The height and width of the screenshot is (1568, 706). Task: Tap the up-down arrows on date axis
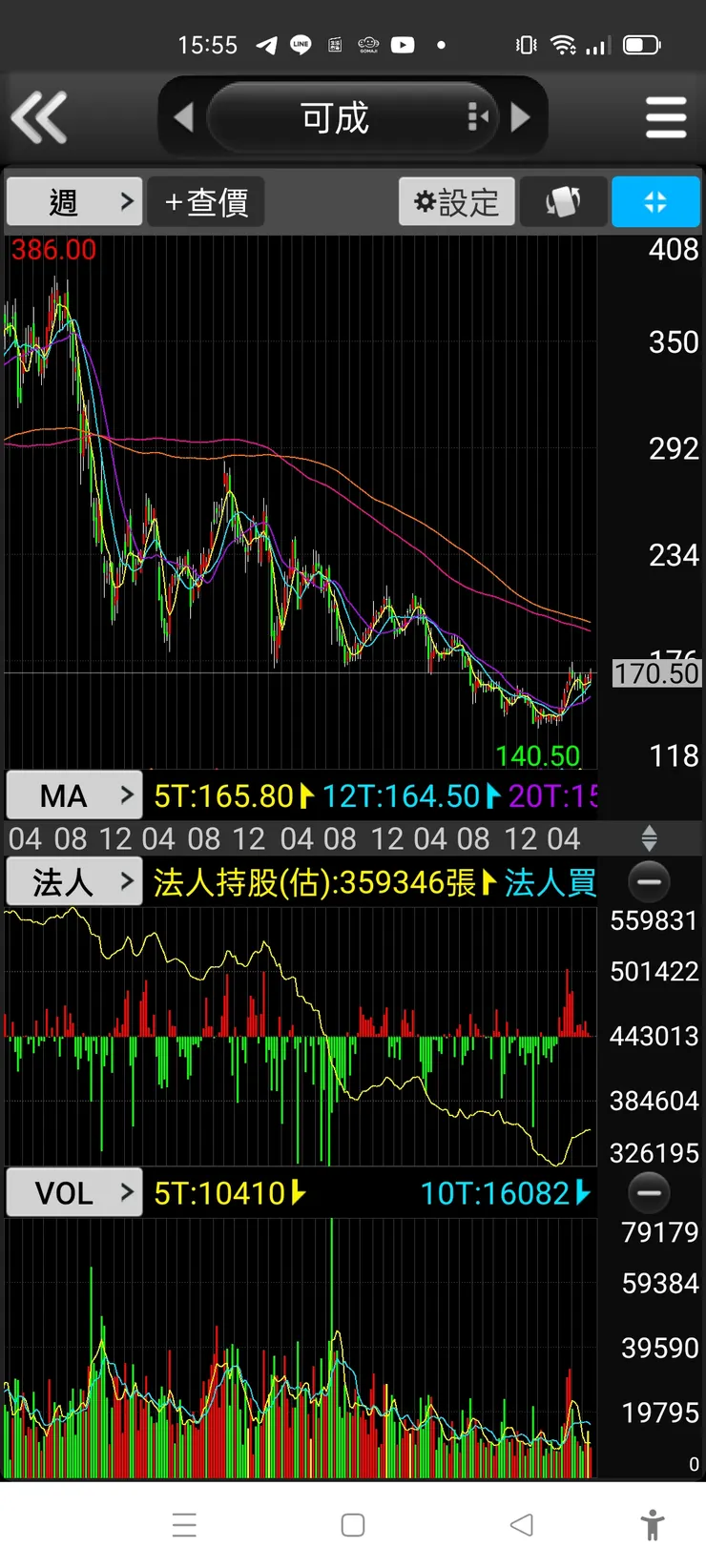pyautogui.click(x=649, y=838)
